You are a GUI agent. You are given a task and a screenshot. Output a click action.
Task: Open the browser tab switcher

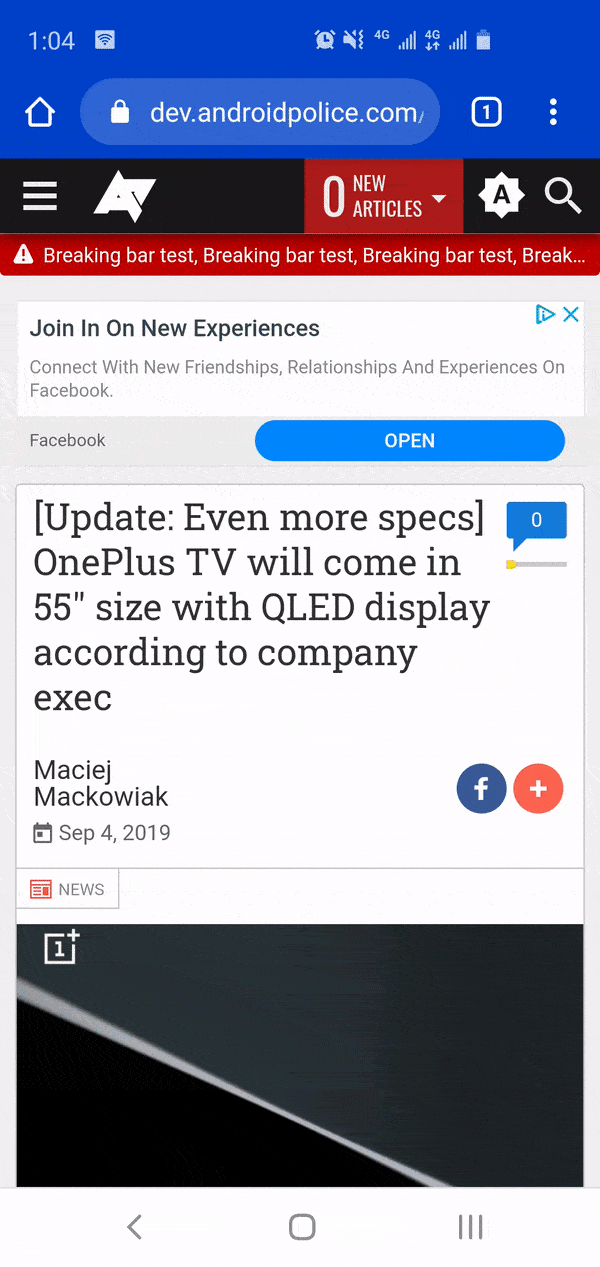(486, 112)
